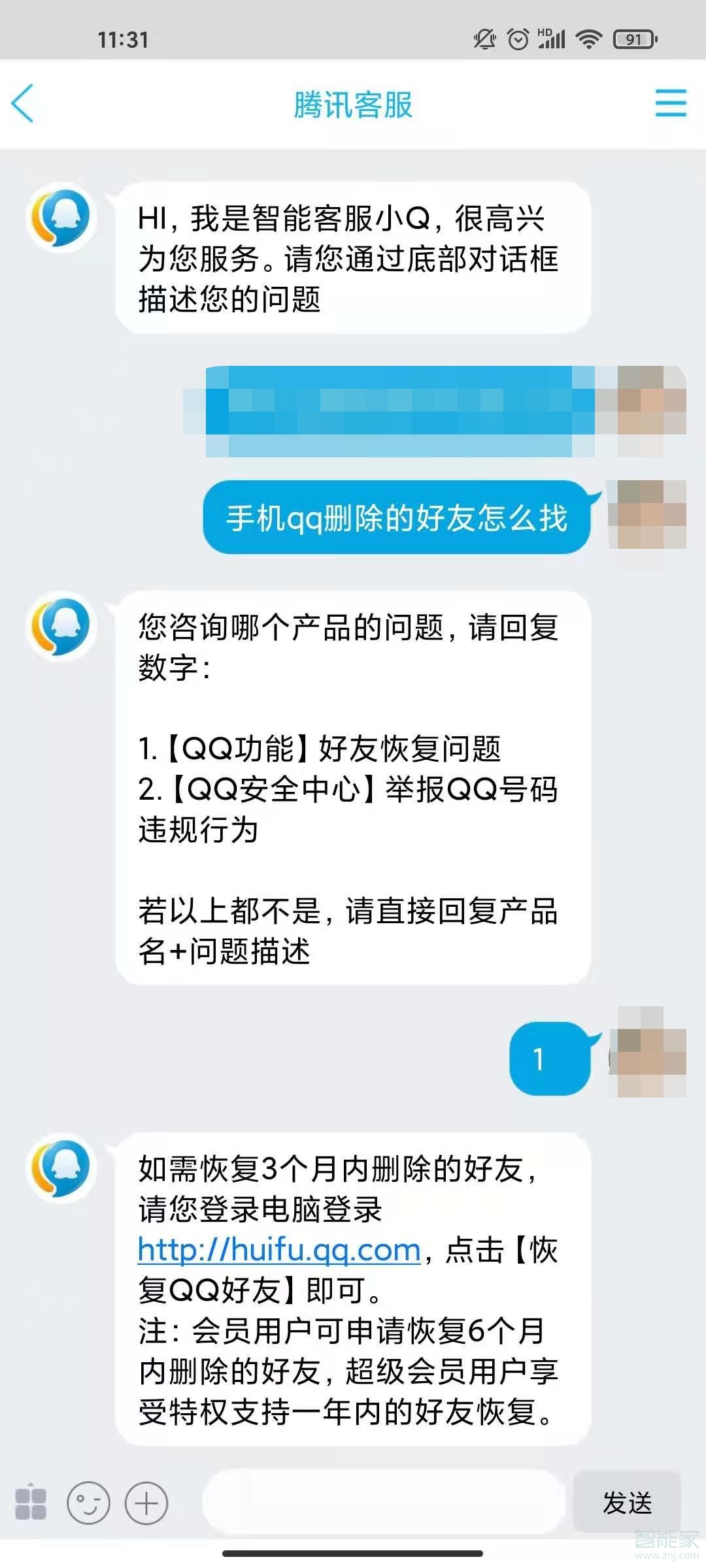706x1568 pixels.
Task: Tap the battery level indicator
Action: coord(631,39)
